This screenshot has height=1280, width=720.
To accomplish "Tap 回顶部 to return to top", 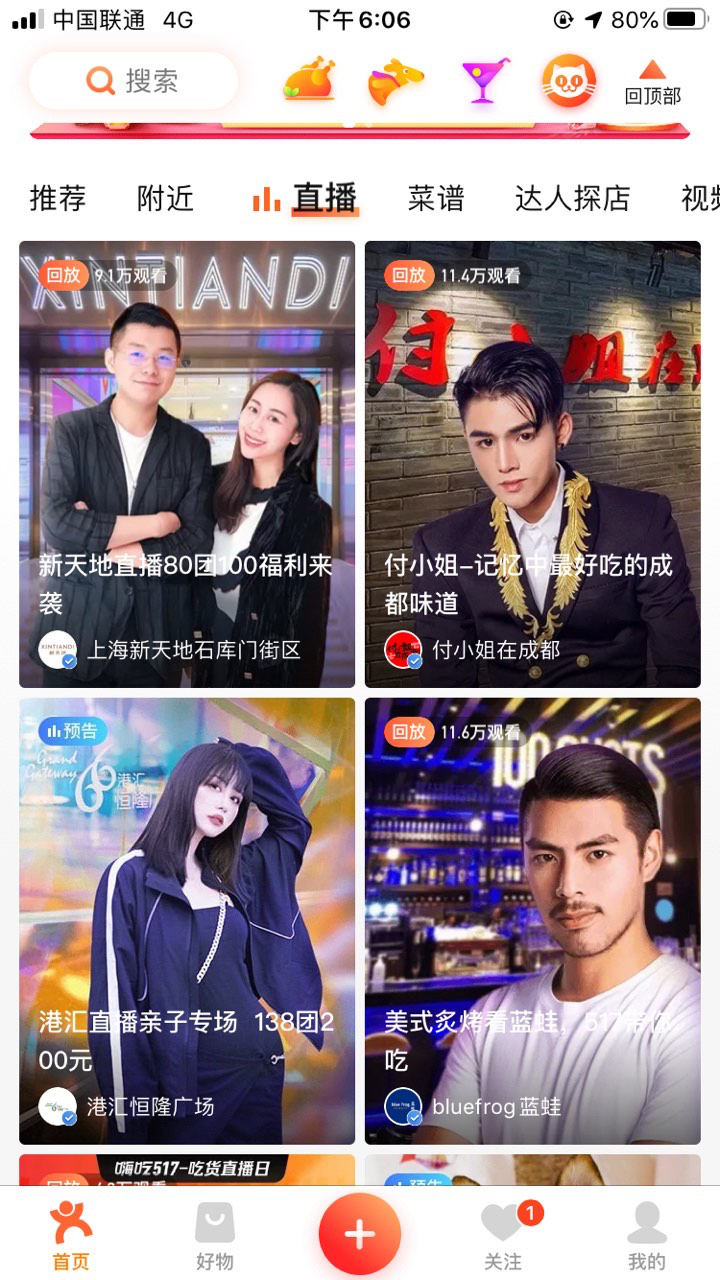I will 652,82.
